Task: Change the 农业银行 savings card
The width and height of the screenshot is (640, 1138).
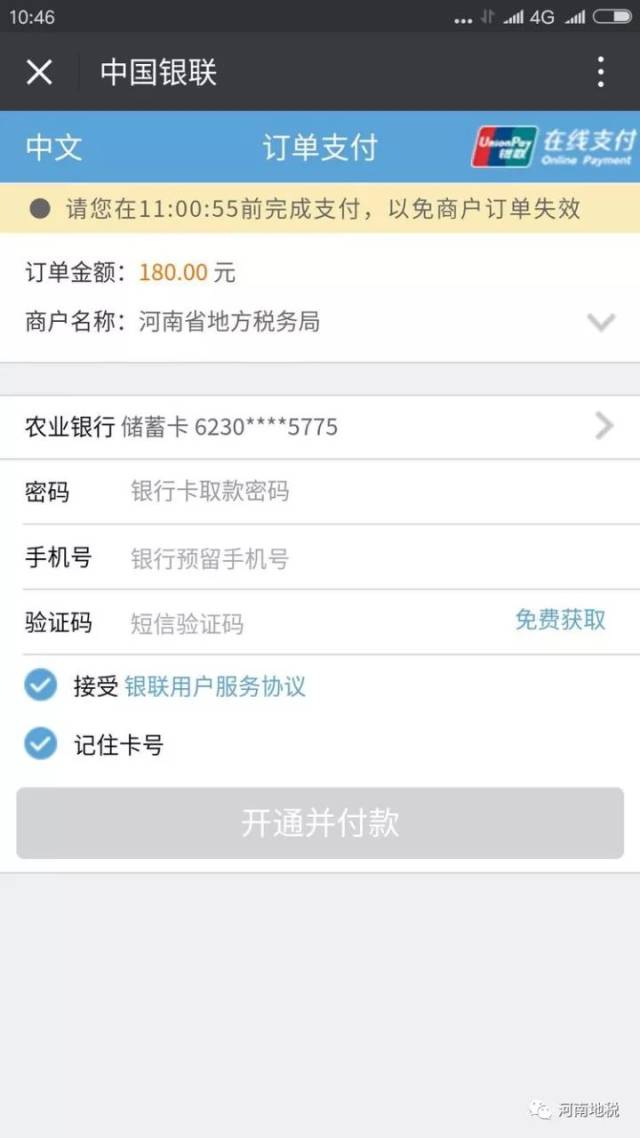Action: [x=320, y=427]
